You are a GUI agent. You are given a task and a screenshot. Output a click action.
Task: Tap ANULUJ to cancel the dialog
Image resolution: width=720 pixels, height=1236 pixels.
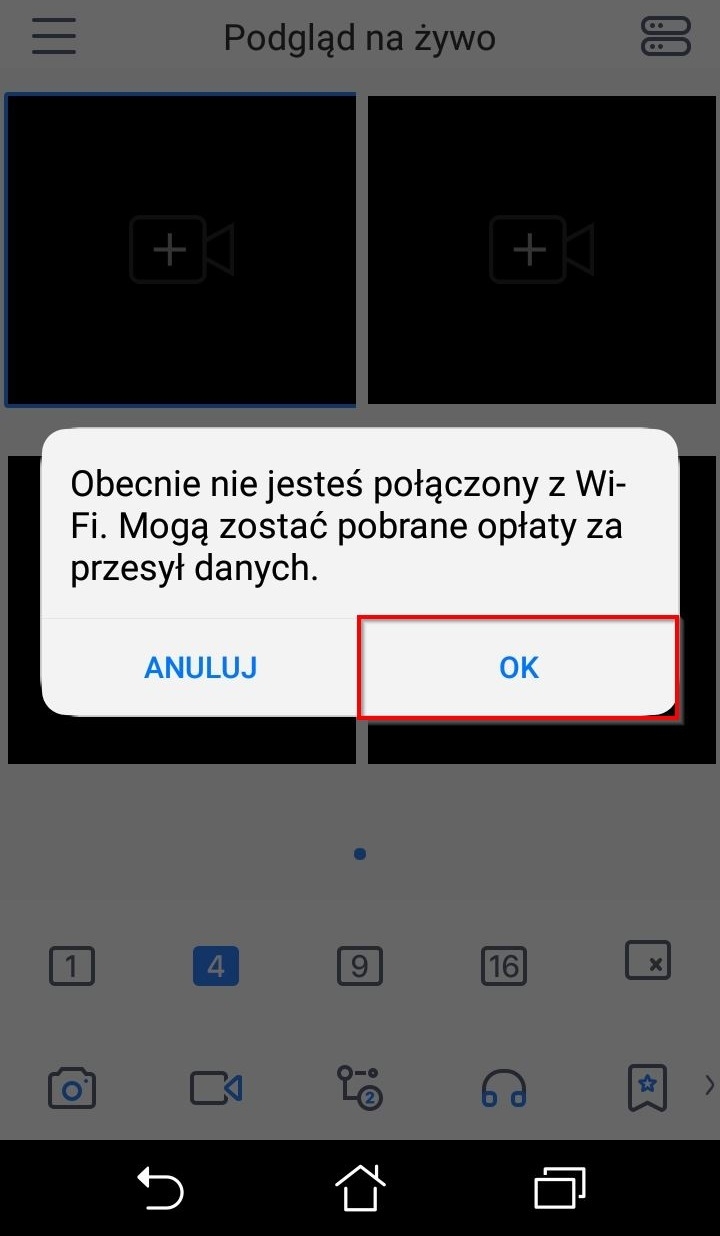pyautogui.click(x=201, y=667)
